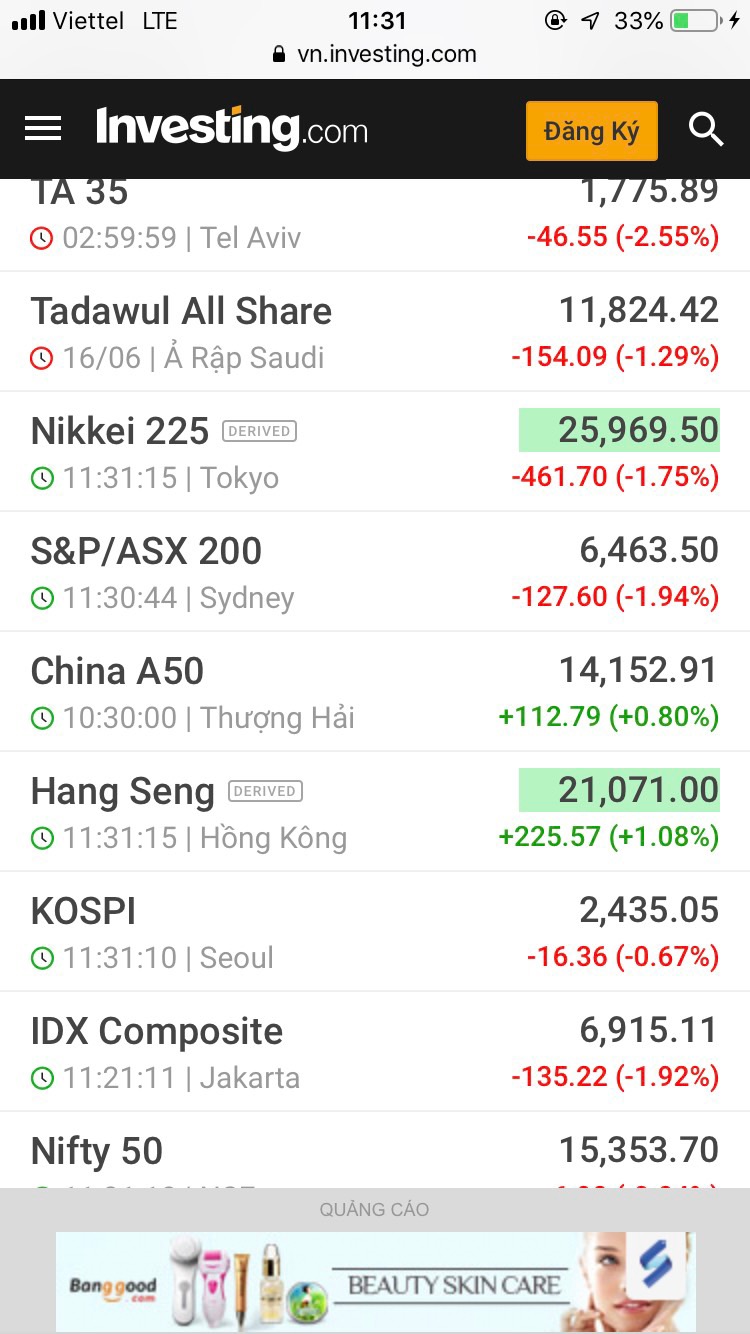View the KOSPI index

(x=83, y=911)
